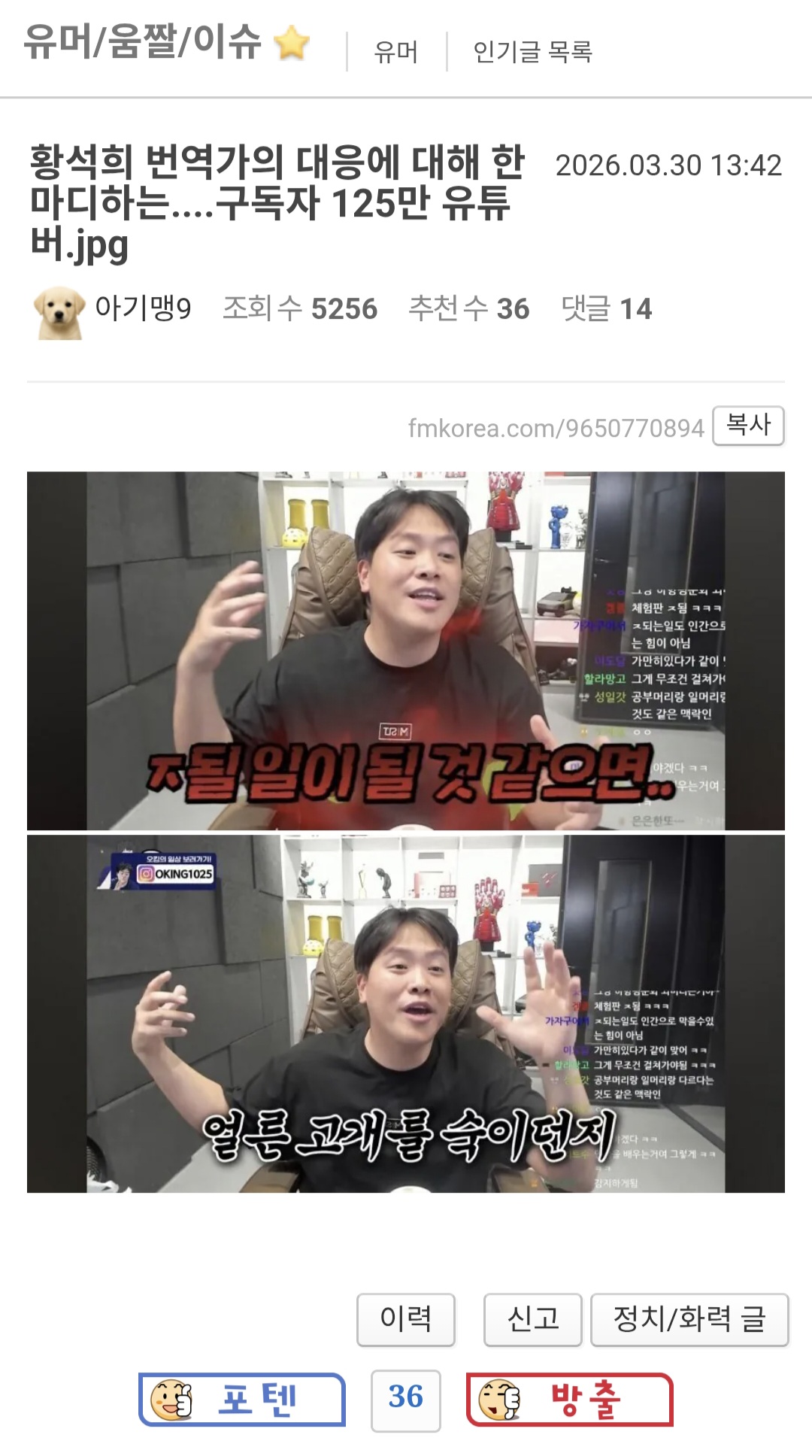Viewport: 812px width, 1456px height.
Task: Open the 인기글 목록 tab
Action: [x=532, y=52]
